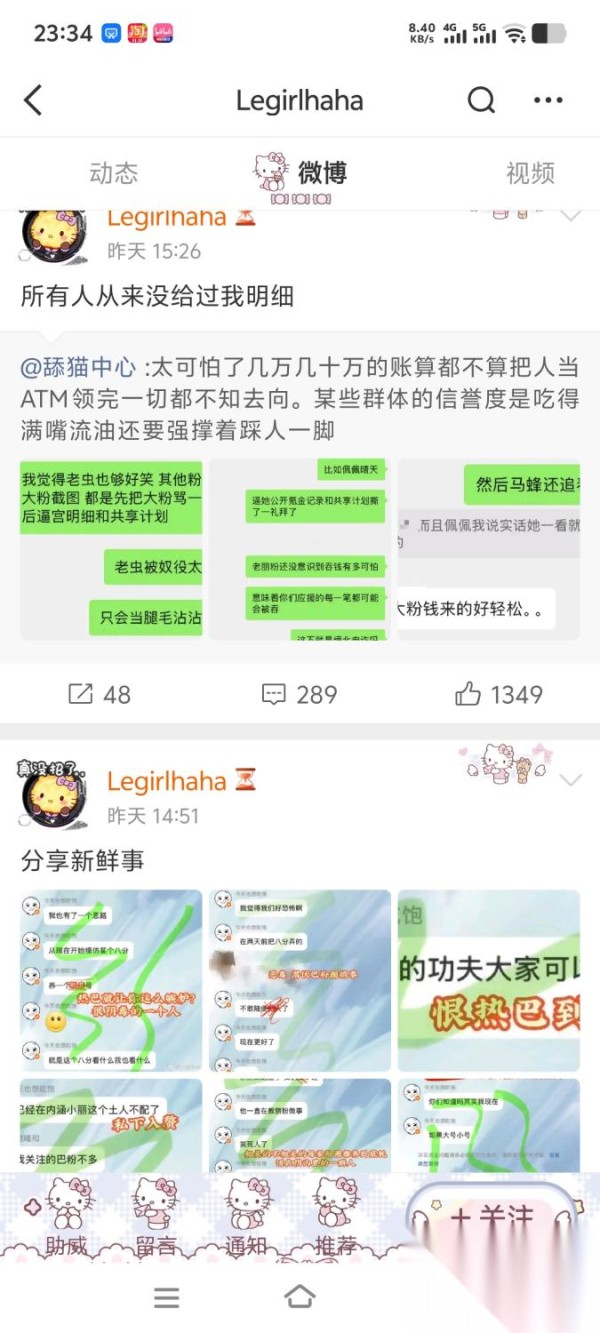Like the post with 1349 likes
Screen dimensions: 600x1333
[499, 694]
